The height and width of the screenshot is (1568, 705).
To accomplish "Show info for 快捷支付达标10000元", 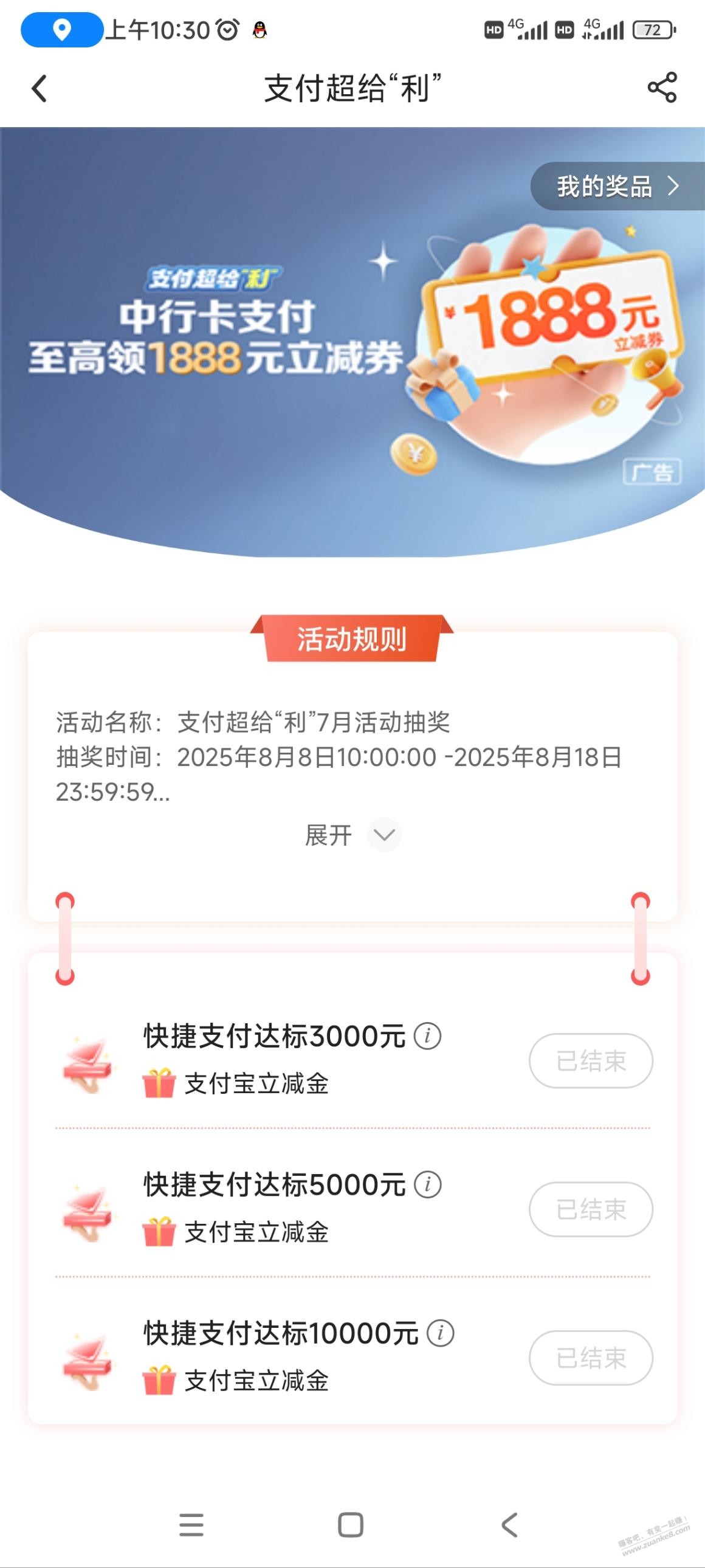I will 441,1333.
